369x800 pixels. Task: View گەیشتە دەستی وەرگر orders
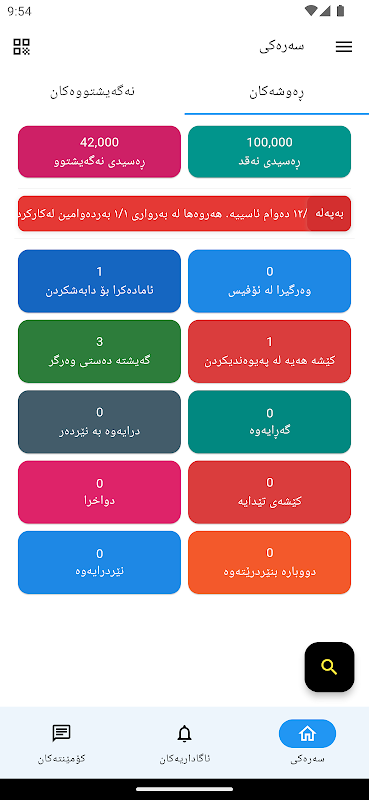[100, 352]
